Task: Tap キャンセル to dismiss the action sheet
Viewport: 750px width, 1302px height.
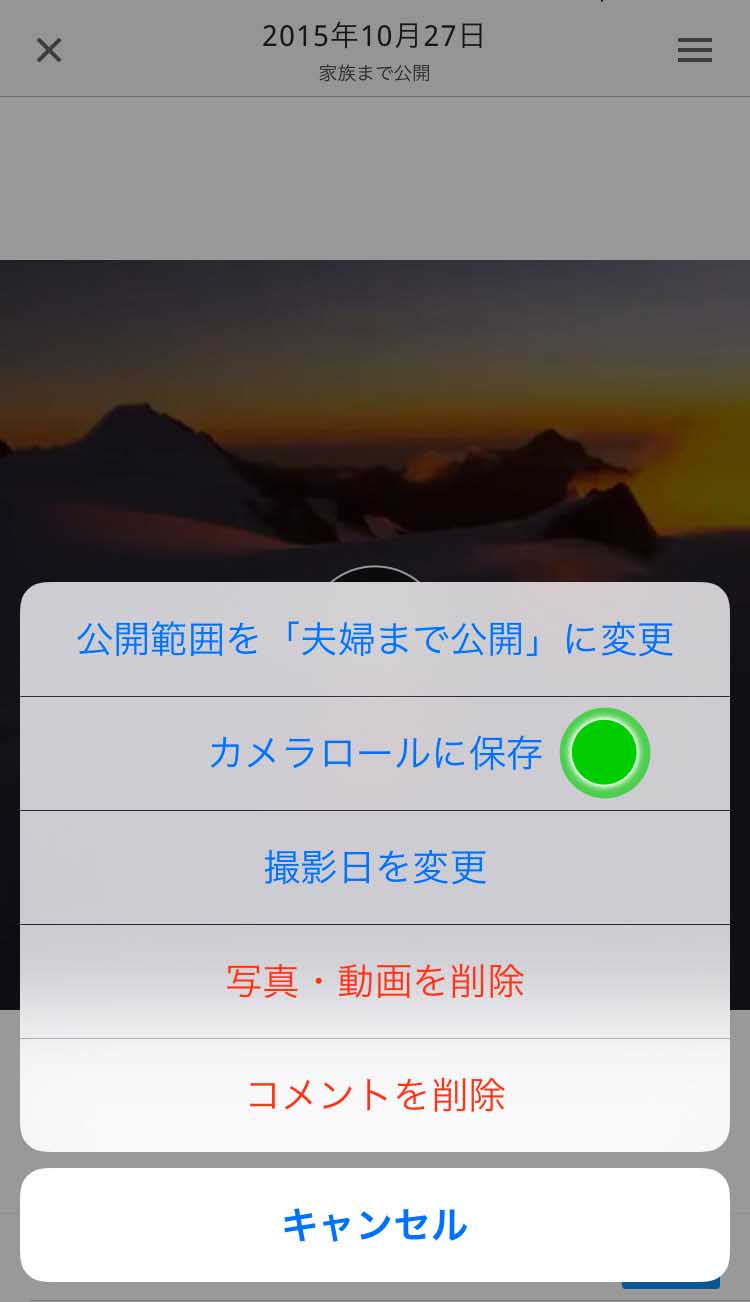Action: coord(375,1224)
